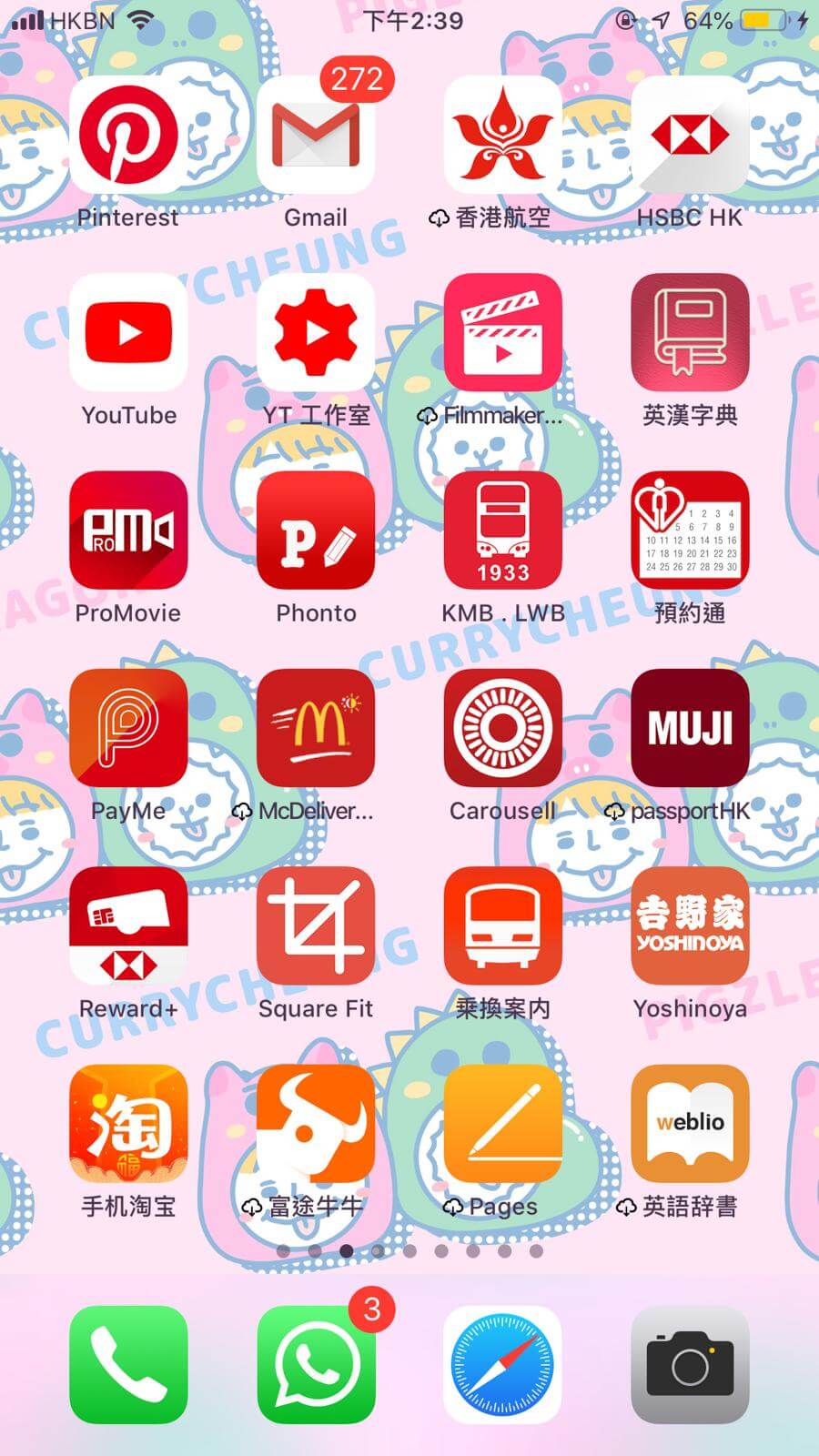Image resolution: width=819 pixels, height=1456 pixels.
Task: Launch Safari browser from the dock
Action: tap(502, 1364)
